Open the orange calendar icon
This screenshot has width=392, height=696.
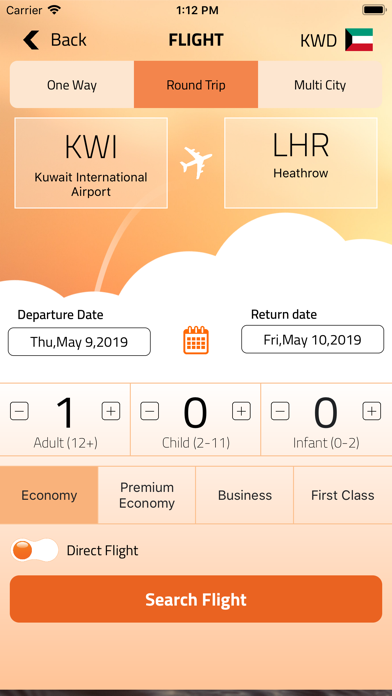[196, 340]
